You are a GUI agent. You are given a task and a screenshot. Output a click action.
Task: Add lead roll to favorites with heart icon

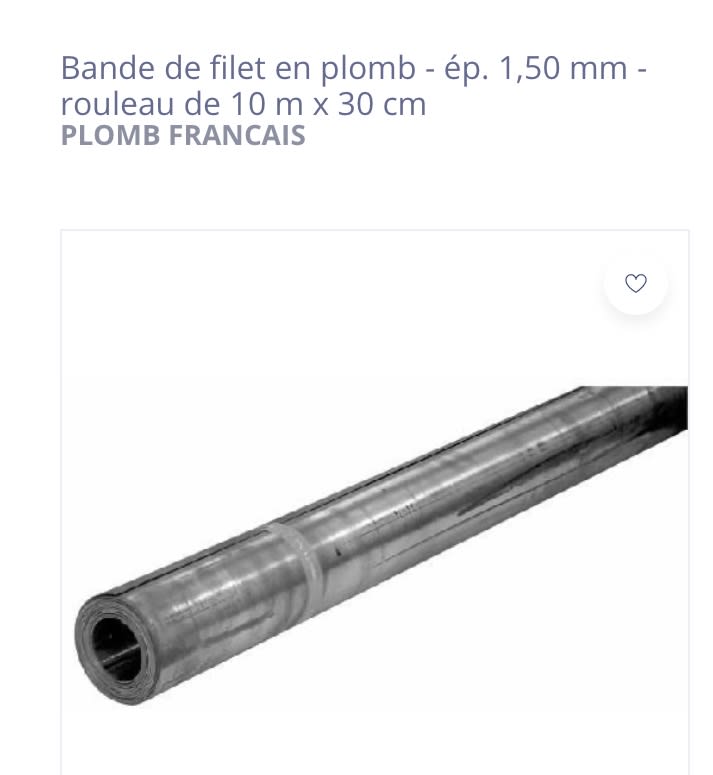pos(636,283)
